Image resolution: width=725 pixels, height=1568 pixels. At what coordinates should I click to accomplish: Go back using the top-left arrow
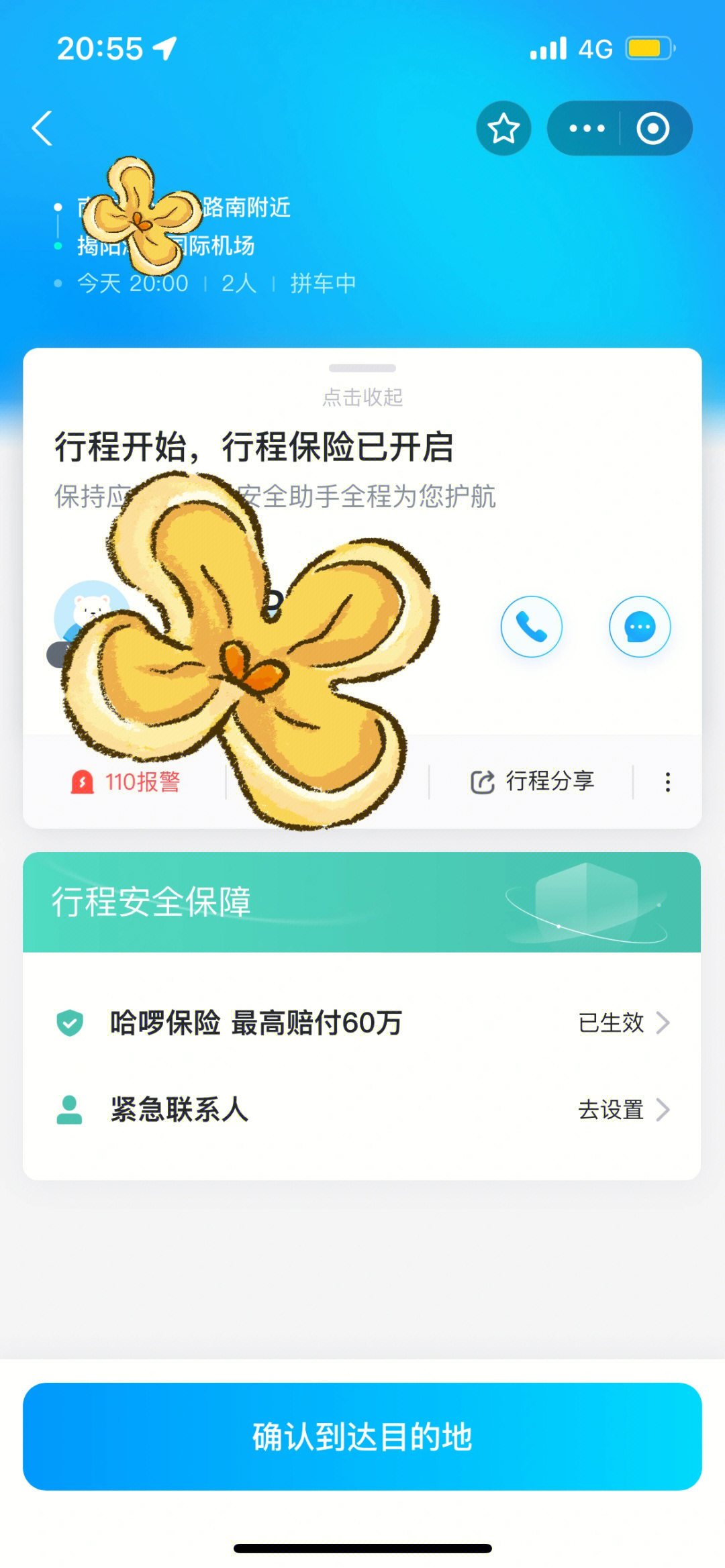(x=42, y=128)
